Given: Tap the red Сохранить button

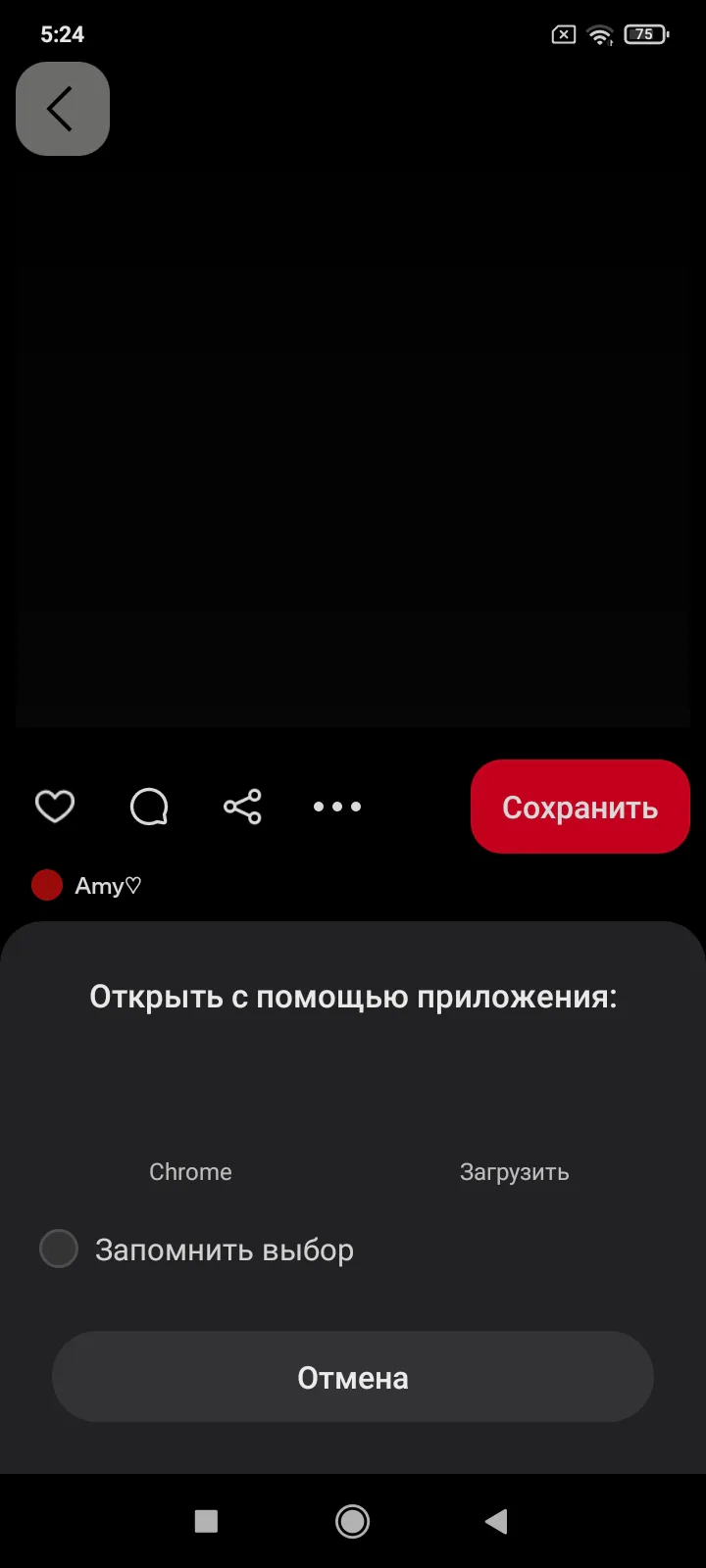Looking at the screenshot, I should tap(580, 807).
